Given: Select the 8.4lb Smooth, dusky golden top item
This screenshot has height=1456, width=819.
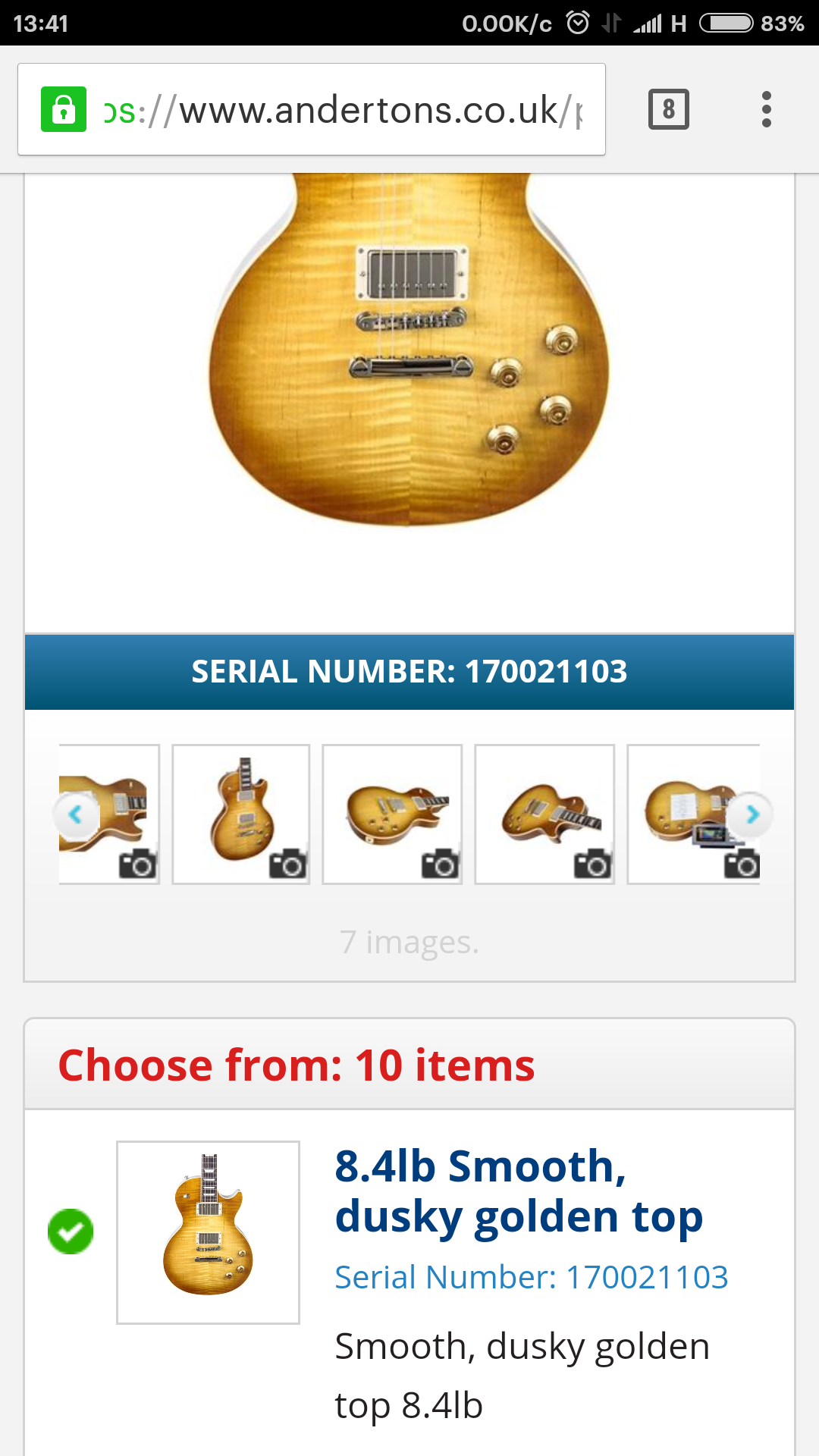Looking at the screenshot, I should pyautogui.click(x=71, y=1232).
